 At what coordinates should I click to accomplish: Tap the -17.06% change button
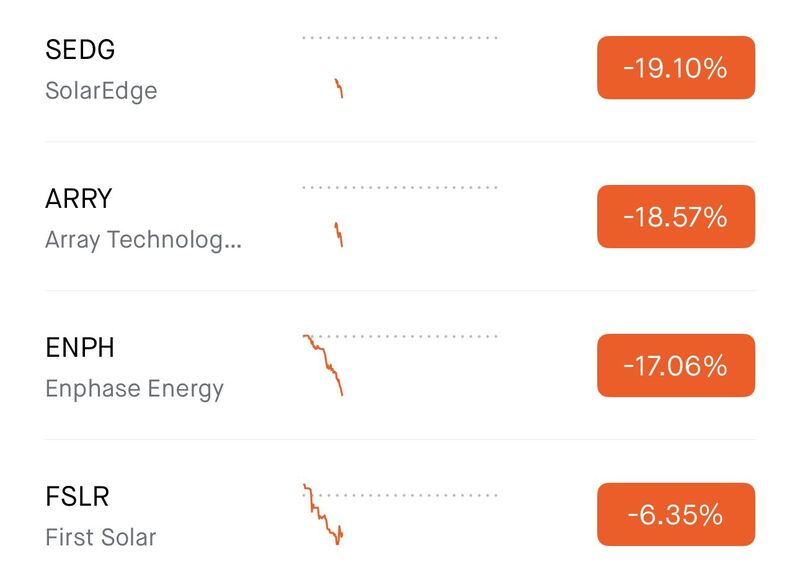tap(675, 365)
